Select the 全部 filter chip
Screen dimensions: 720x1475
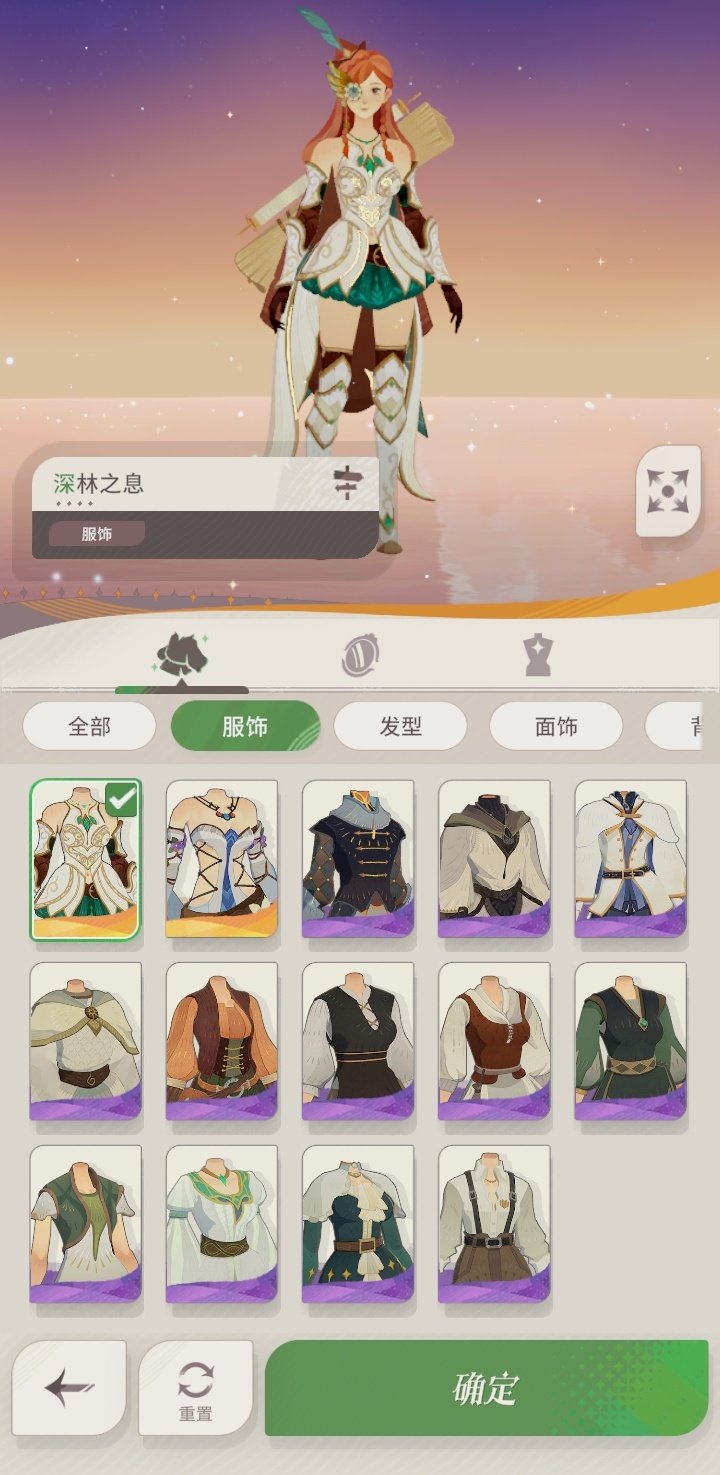tap(89, 726)
